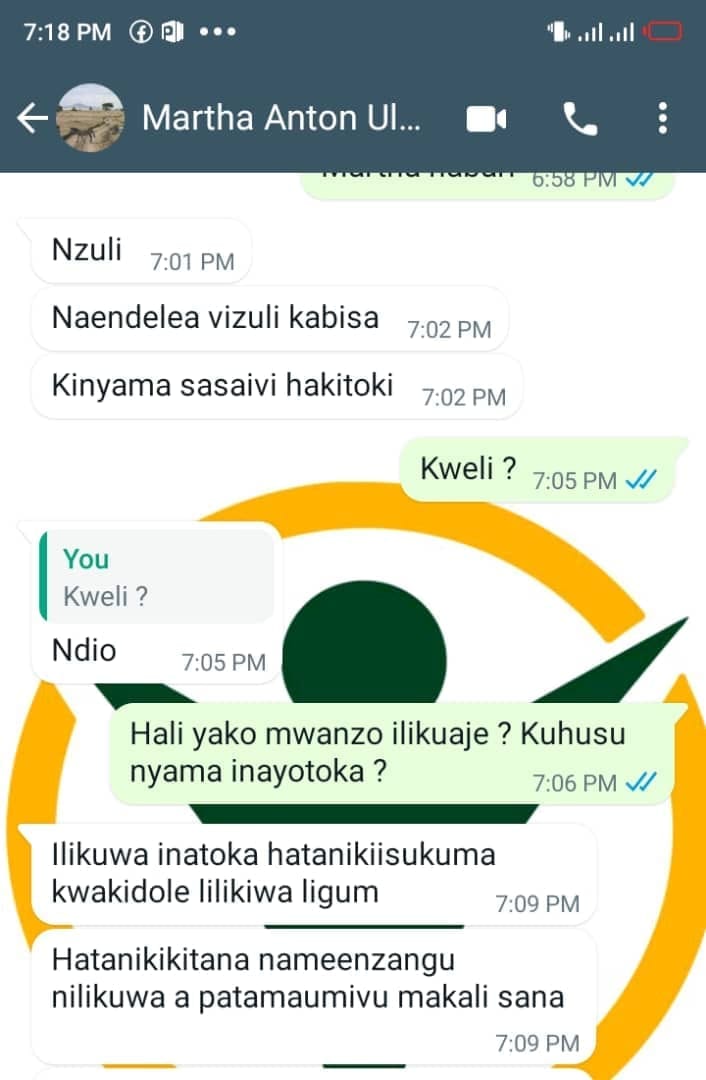Viewport: 706px width, 1080px height.
Task: Open Martha Anton's contact info
Action: click(x=281, y=119)
